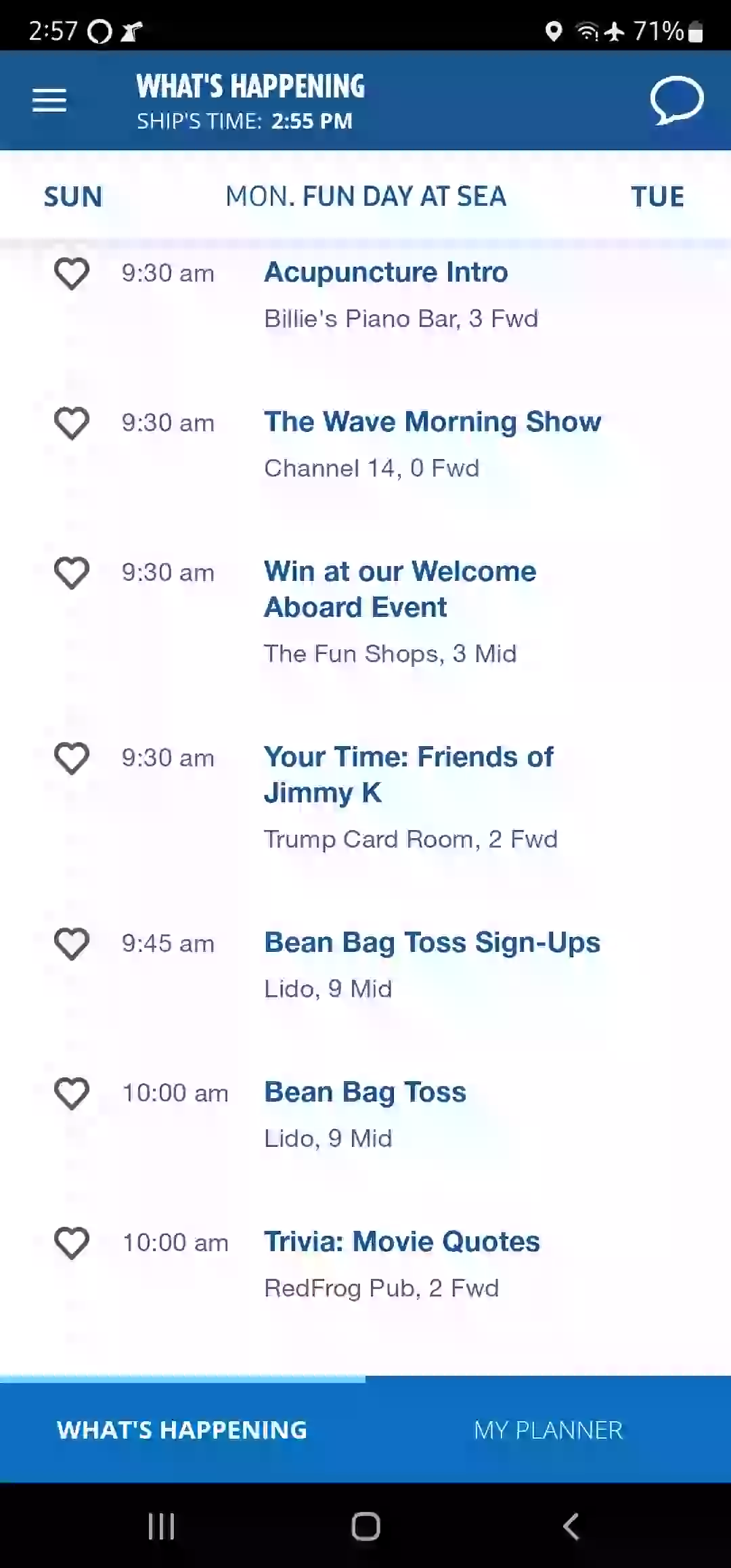This screenshot has width=731, height=1568.
Task: Open Bean Bag Toss Sign-Ups details
Action: (432, 942)
